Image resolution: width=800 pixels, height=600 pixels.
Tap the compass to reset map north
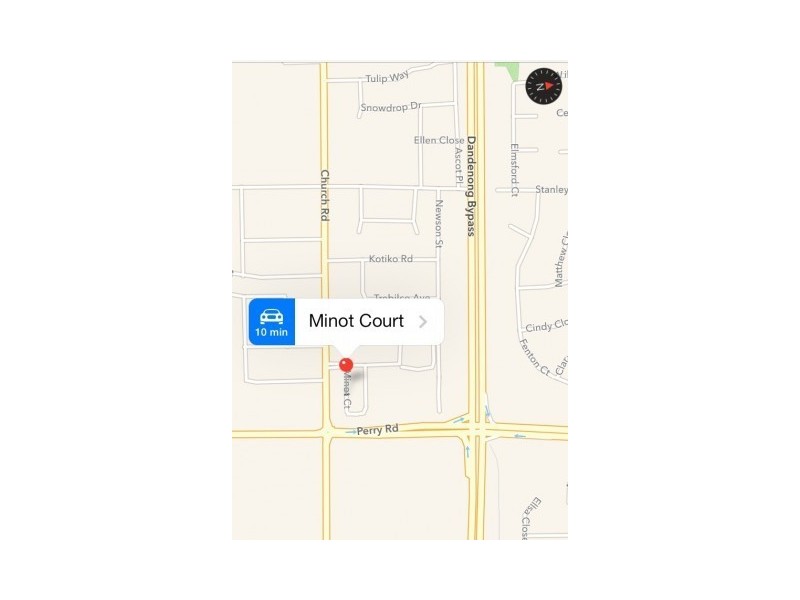pyautogui.click(x=544, y=86)
